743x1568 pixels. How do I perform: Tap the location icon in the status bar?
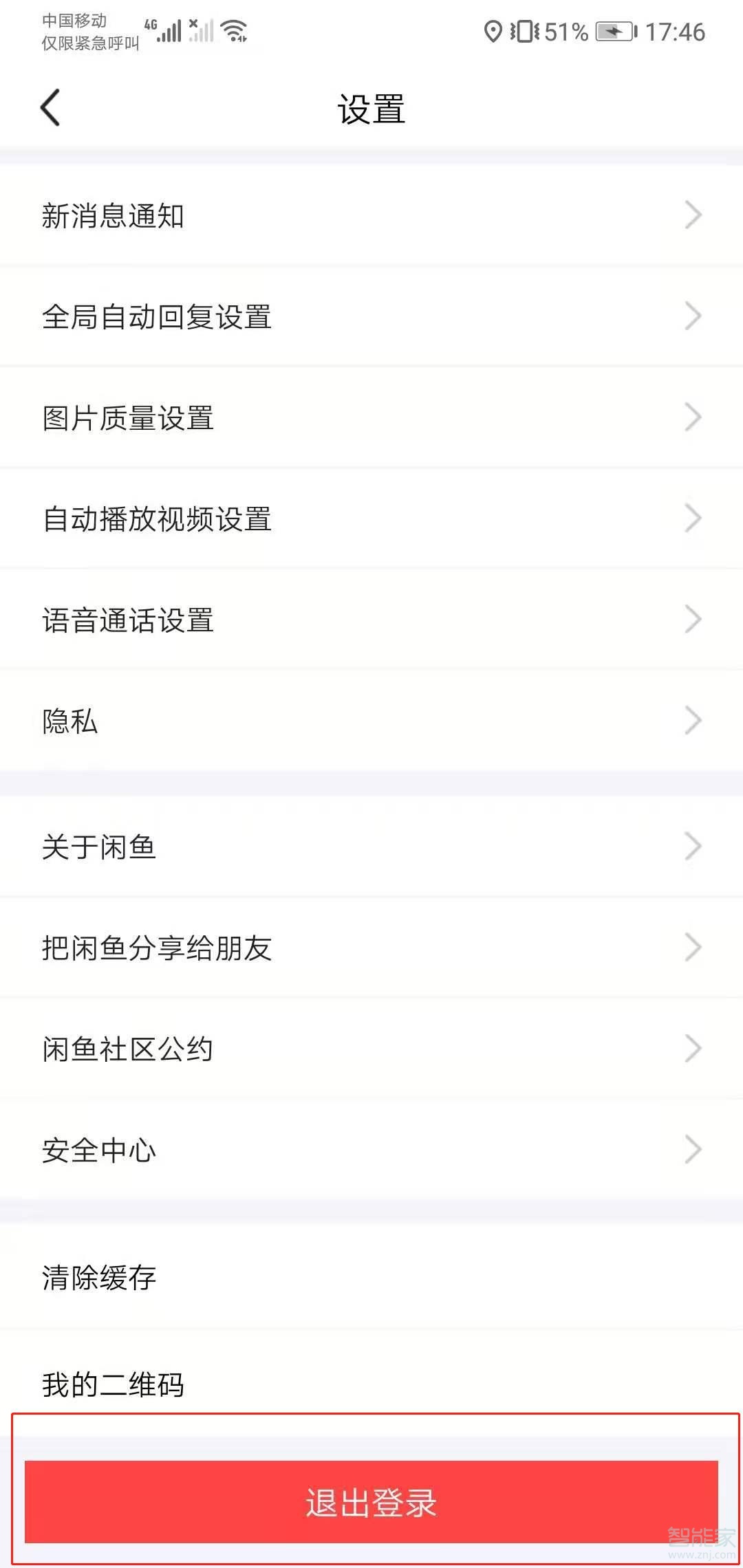point(494,30)
